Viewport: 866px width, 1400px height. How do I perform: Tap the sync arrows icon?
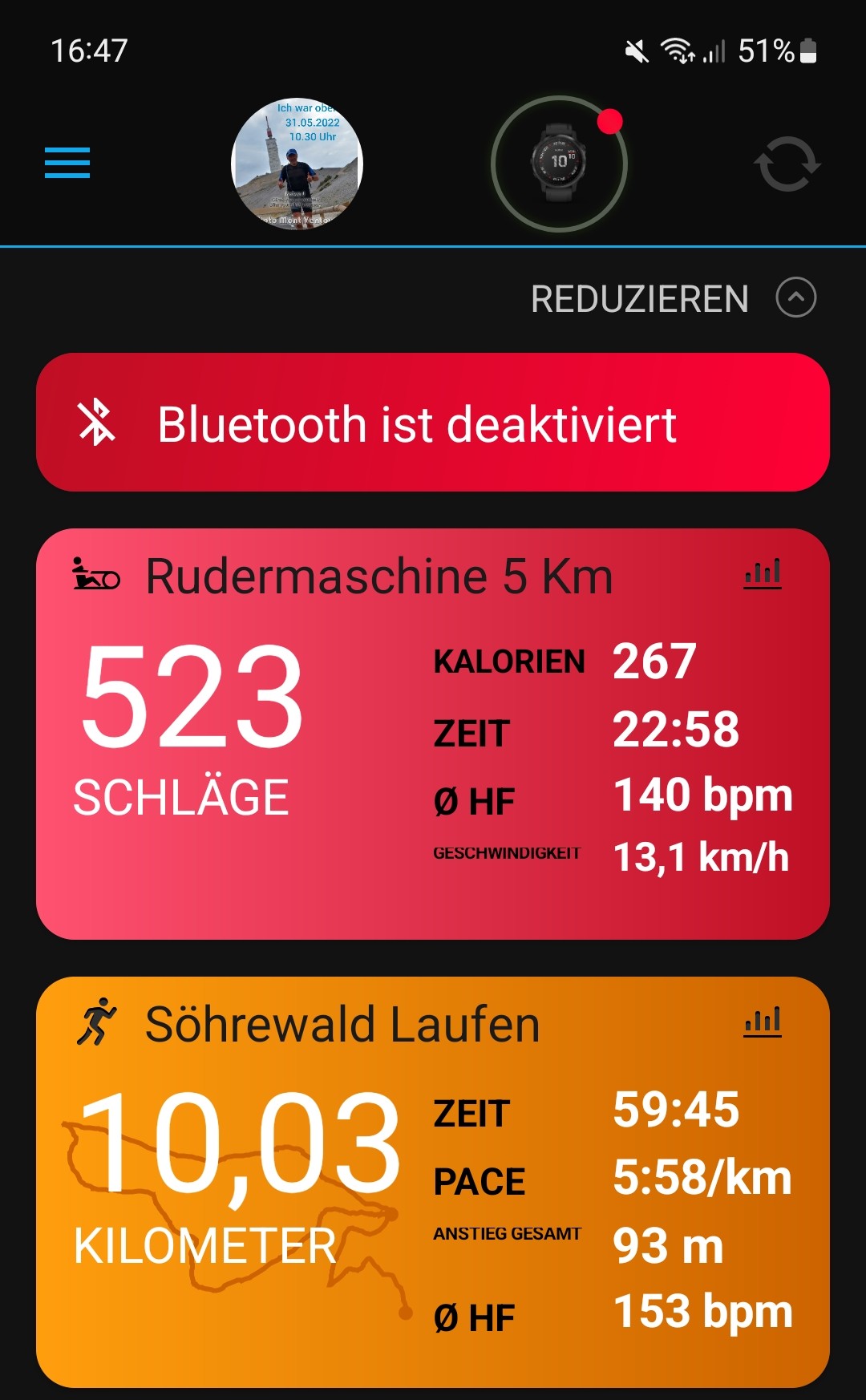point(787,164)
